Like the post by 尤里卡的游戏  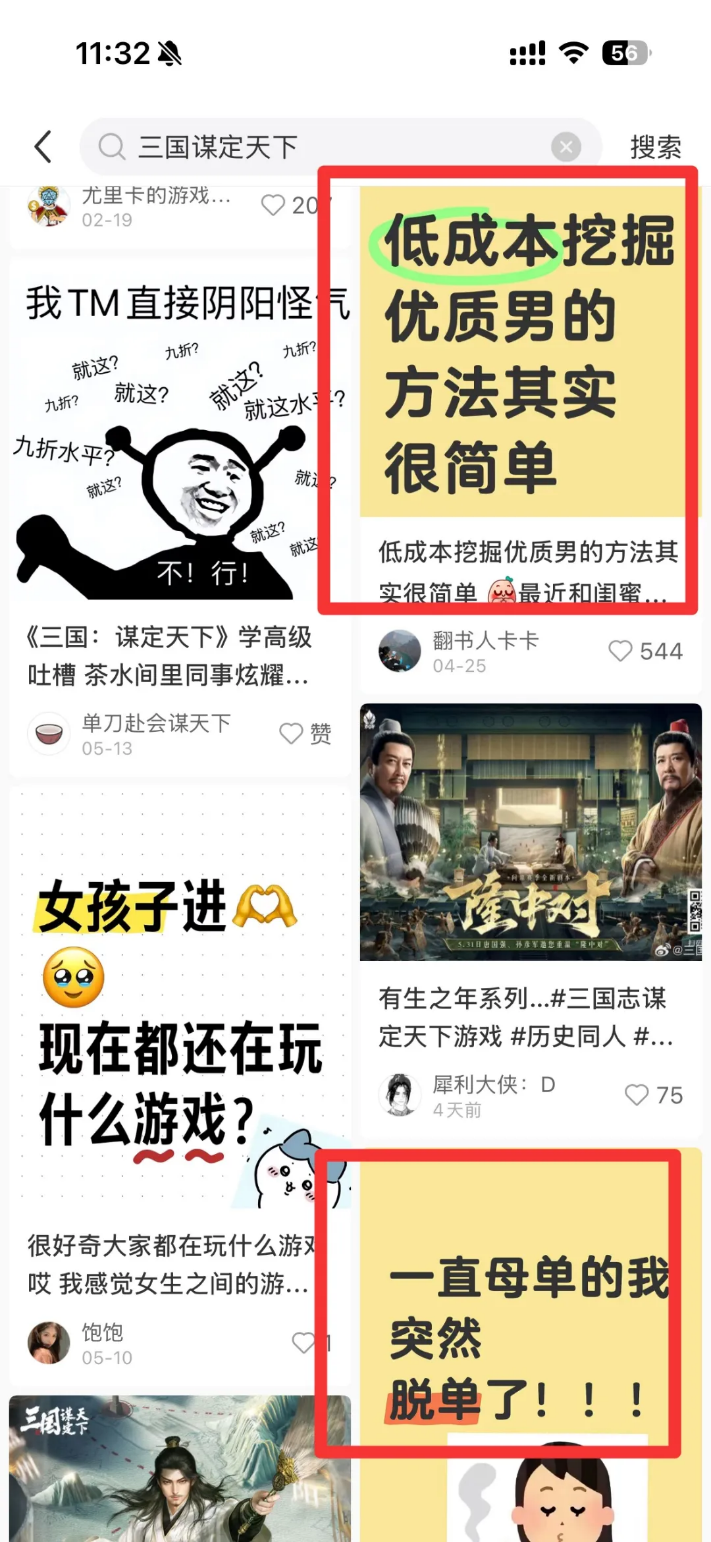[273, 205]
